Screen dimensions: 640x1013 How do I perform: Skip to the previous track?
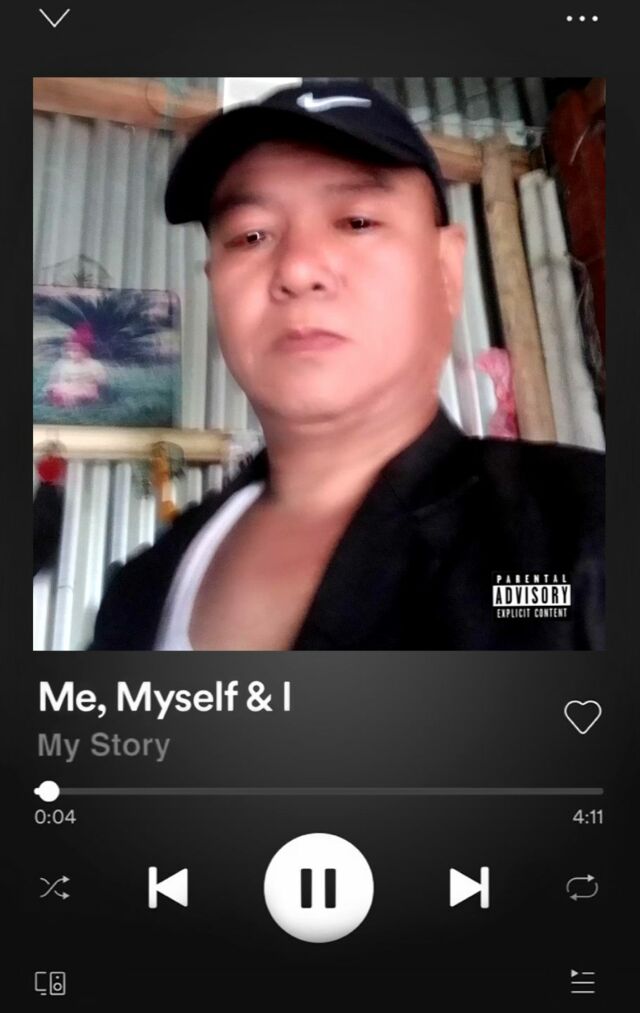click(x=168, y=888)
